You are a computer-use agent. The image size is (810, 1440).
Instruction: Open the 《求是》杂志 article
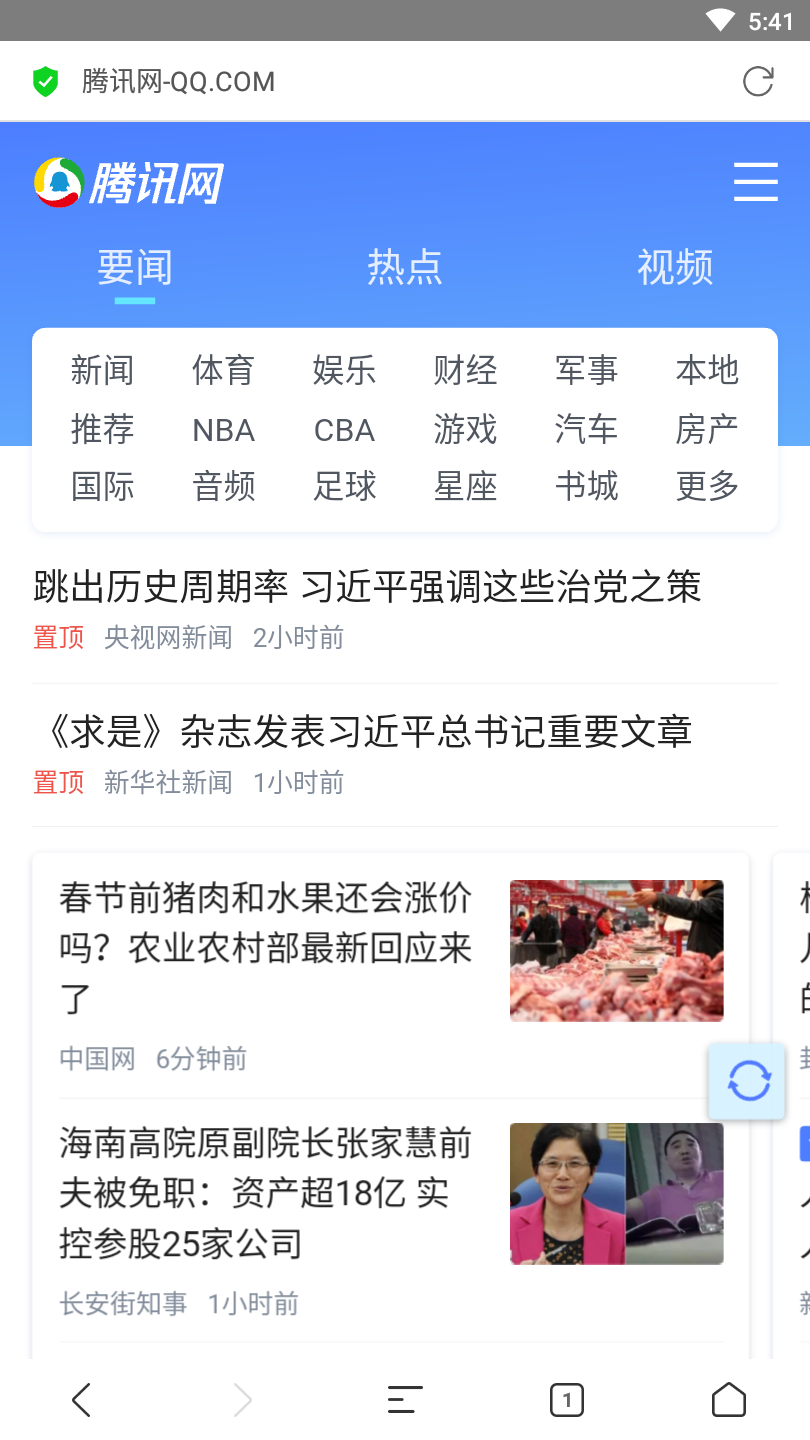362,732
